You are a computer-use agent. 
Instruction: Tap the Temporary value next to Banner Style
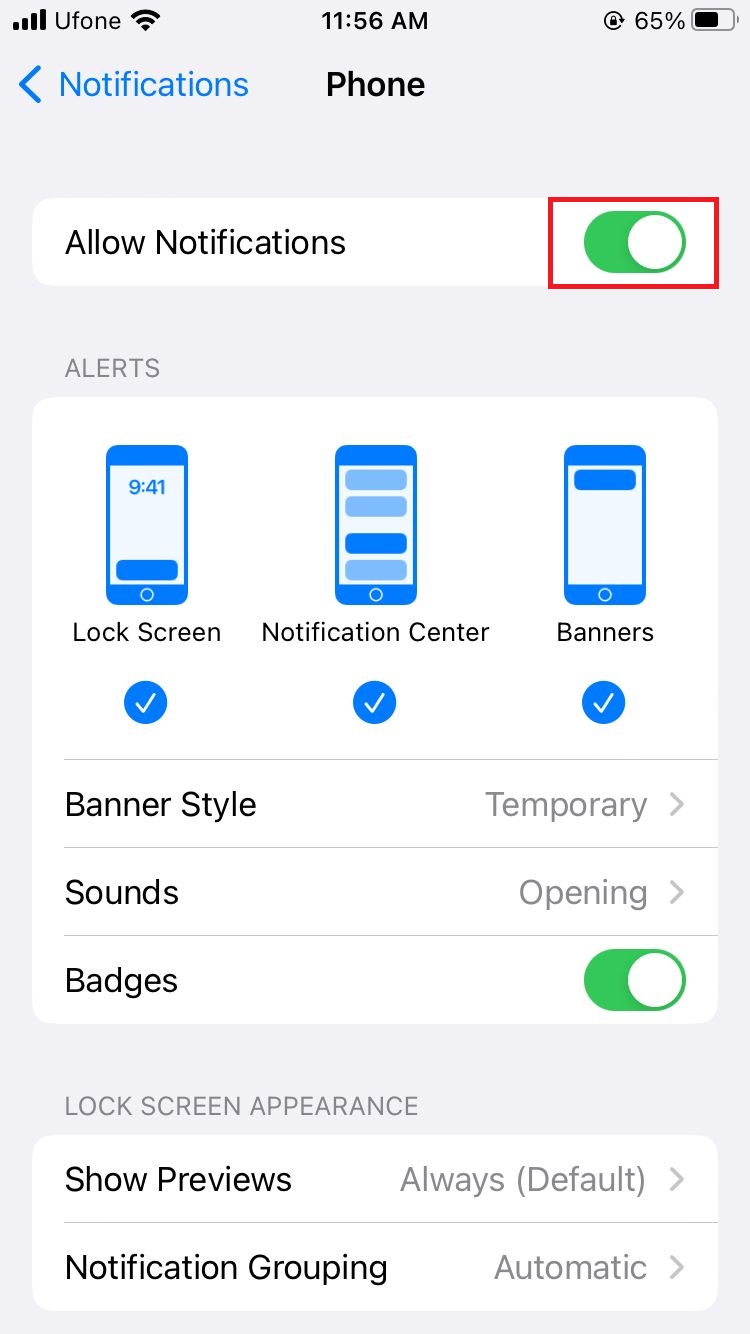pyautogui.click(x=566, y=804)
